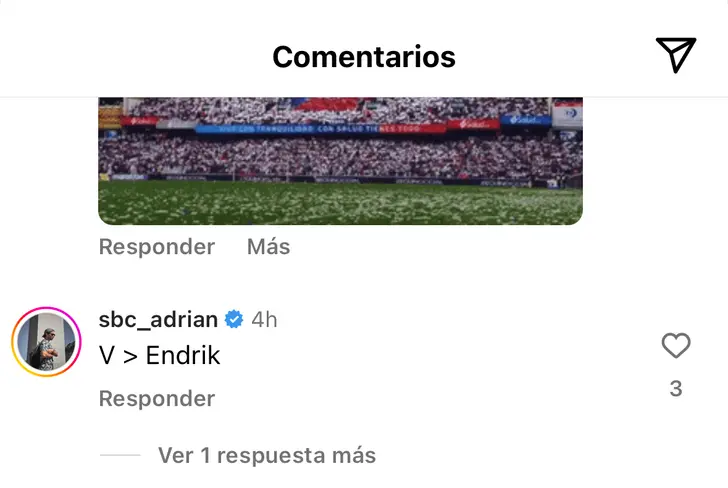
Task: Tap "Más" under the stadium image comment
Action: pyautogui.click(x=268, y=246)
